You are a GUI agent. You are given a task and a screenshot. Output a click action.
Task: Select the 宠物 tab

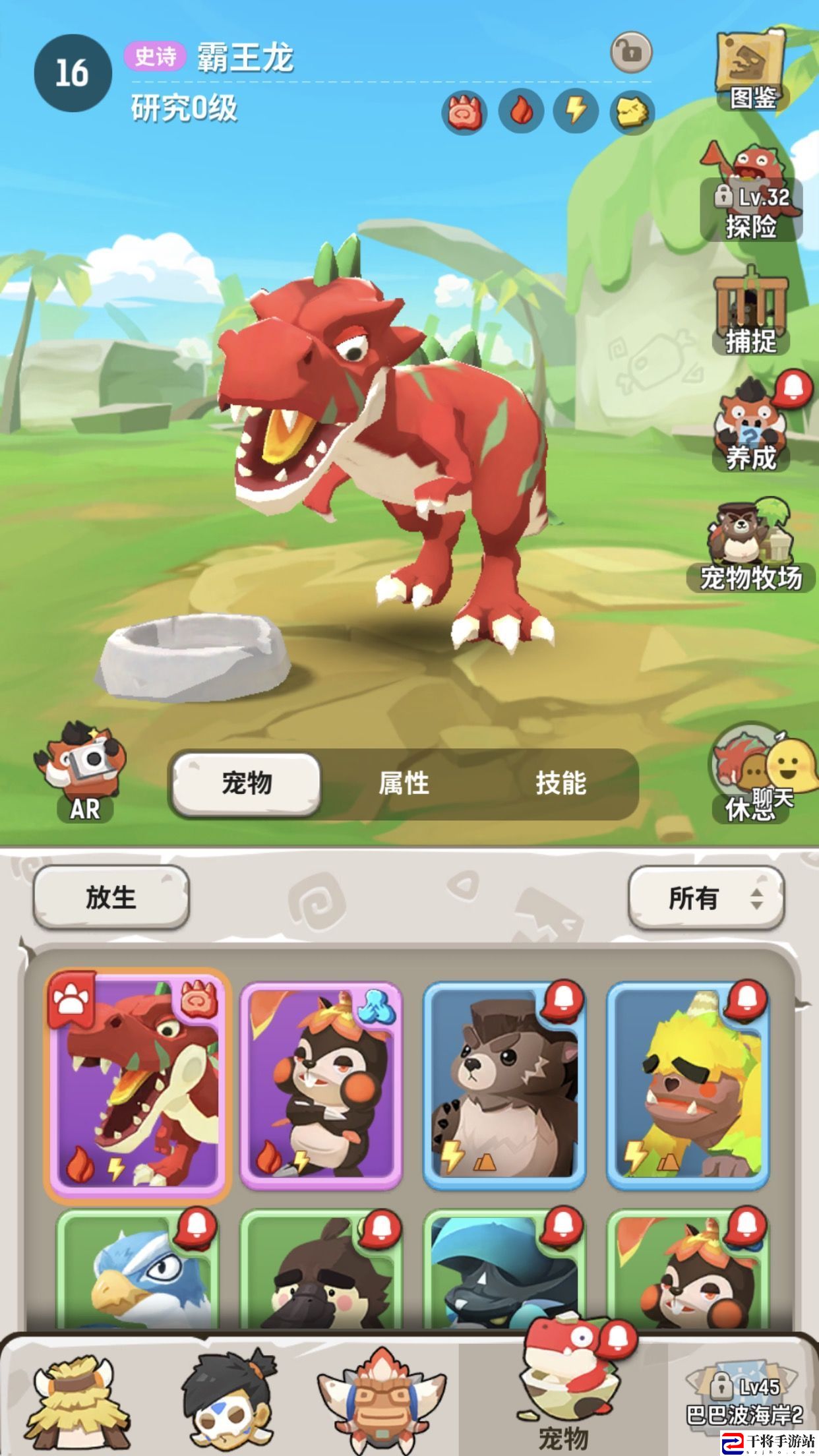click(x=247, y=784)
